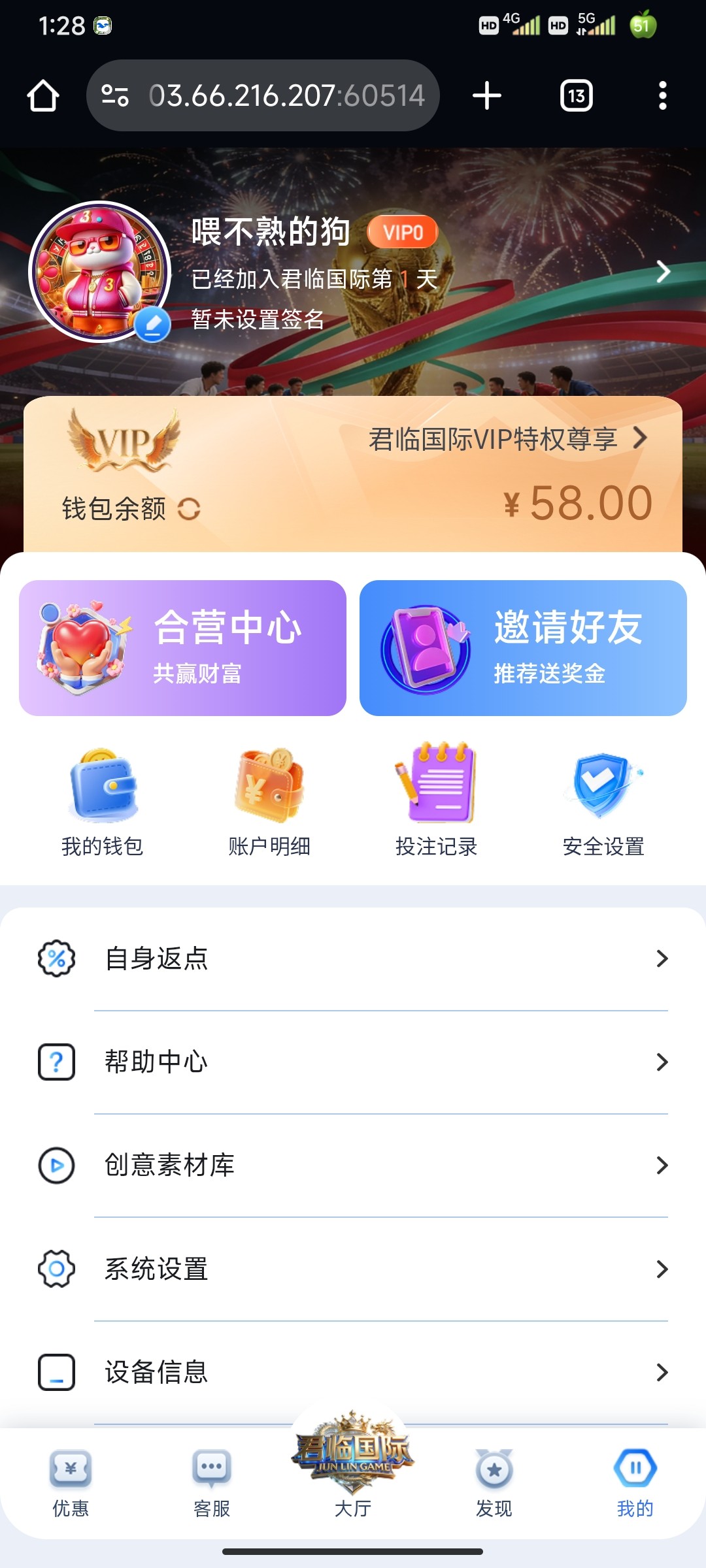706x1568 pixels.
Task: Open the browser overflow menu
Action: tap(664, 95)
